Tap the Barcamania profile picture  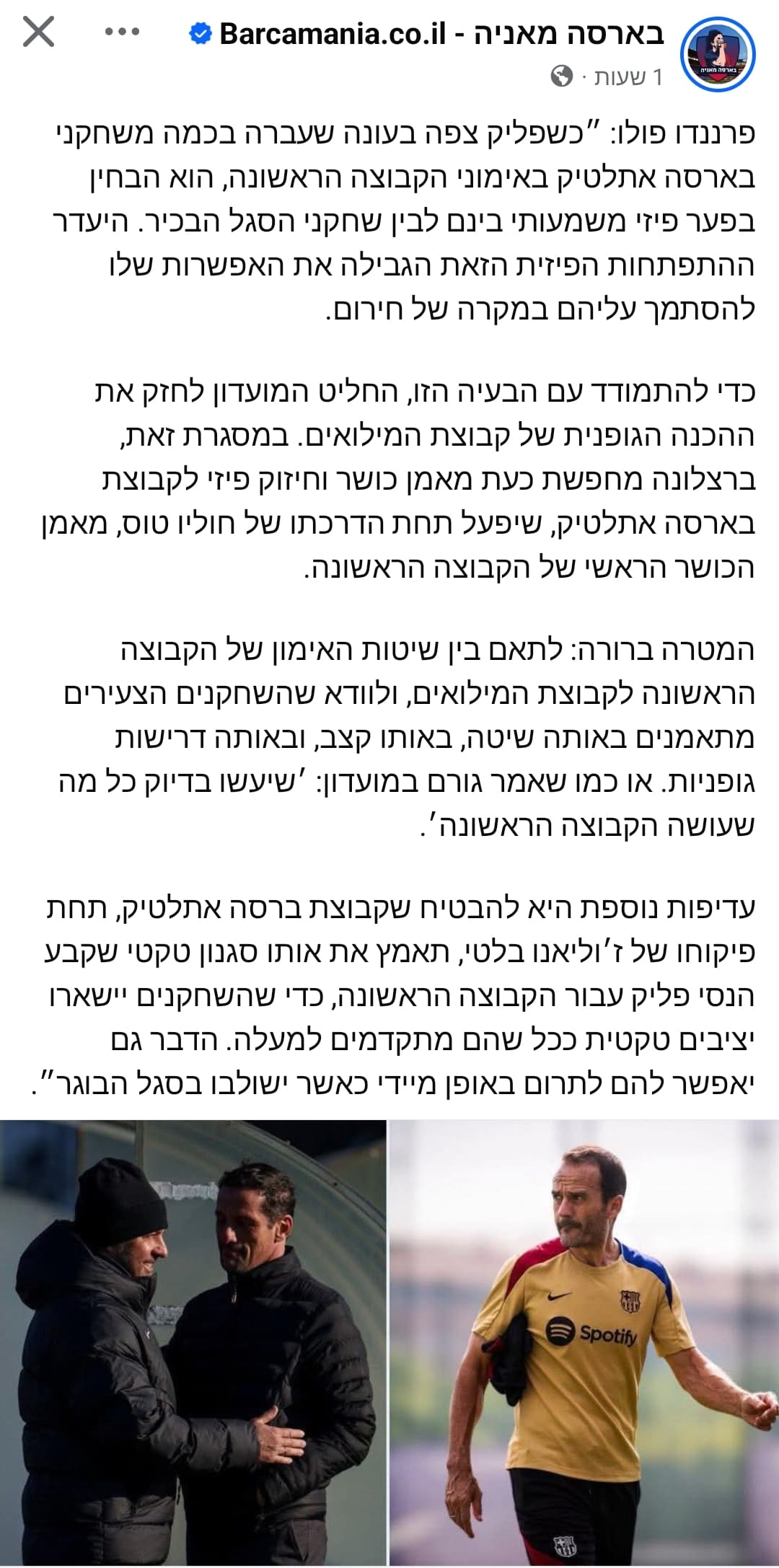[x=718, y=55]
